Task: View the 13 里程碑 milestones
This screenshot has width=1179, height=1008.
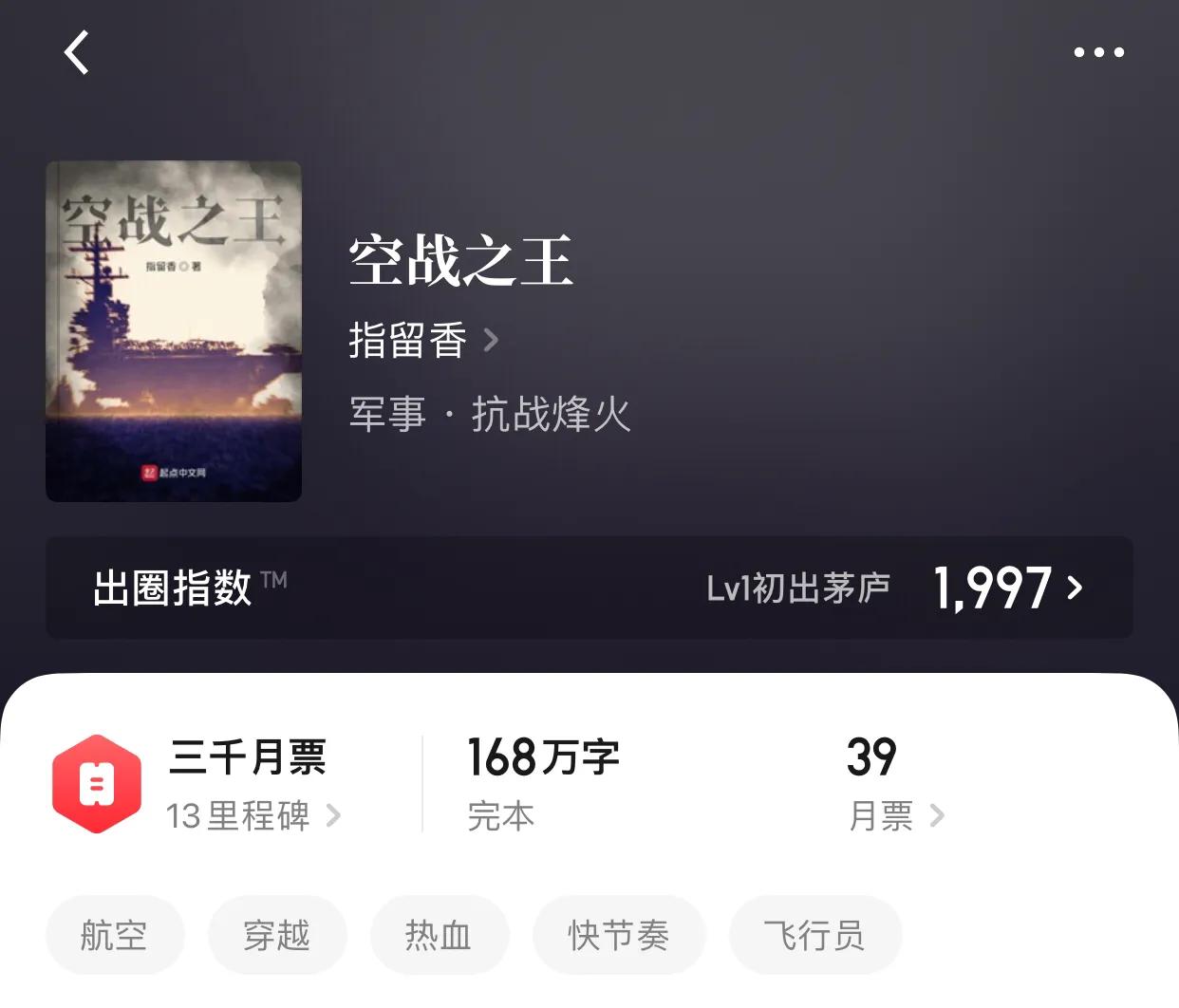Action: point(253,815)
